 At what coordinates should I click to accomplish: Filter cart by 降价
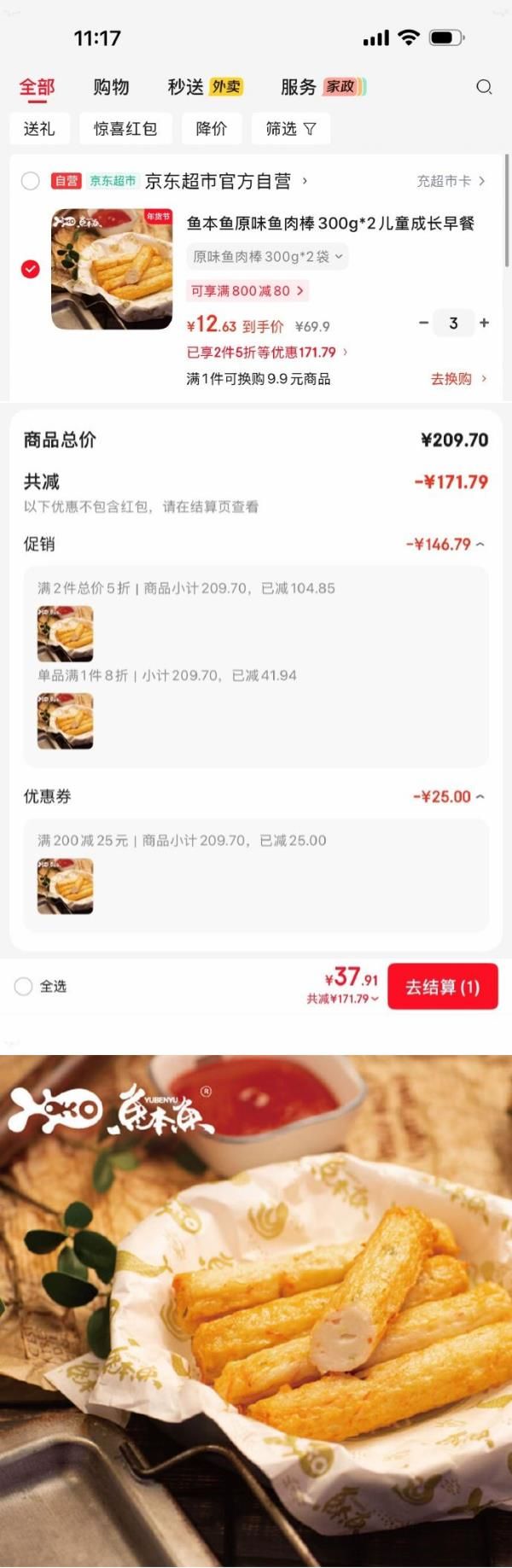point(211,129)
